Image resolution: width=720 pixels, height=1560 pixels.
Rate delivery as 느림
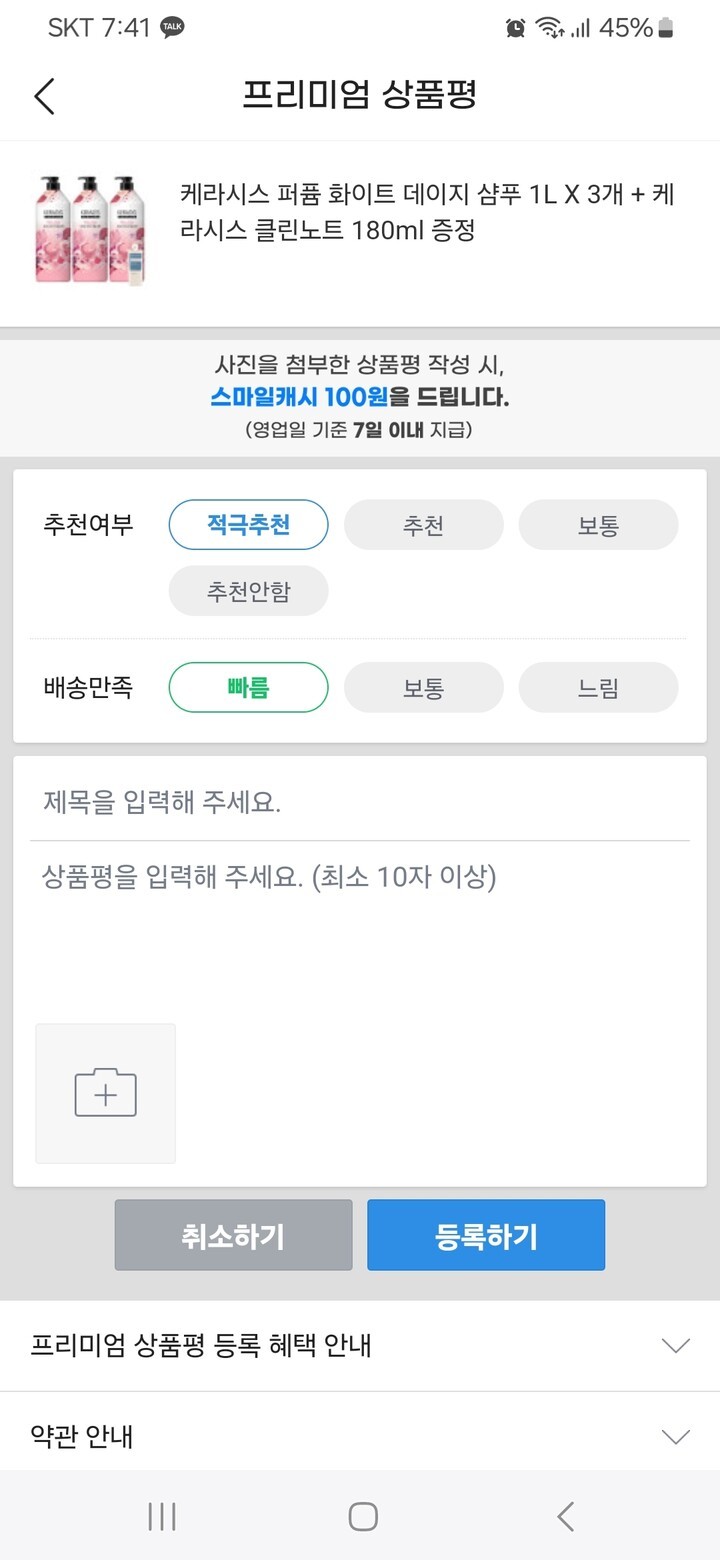coord(598,688)
